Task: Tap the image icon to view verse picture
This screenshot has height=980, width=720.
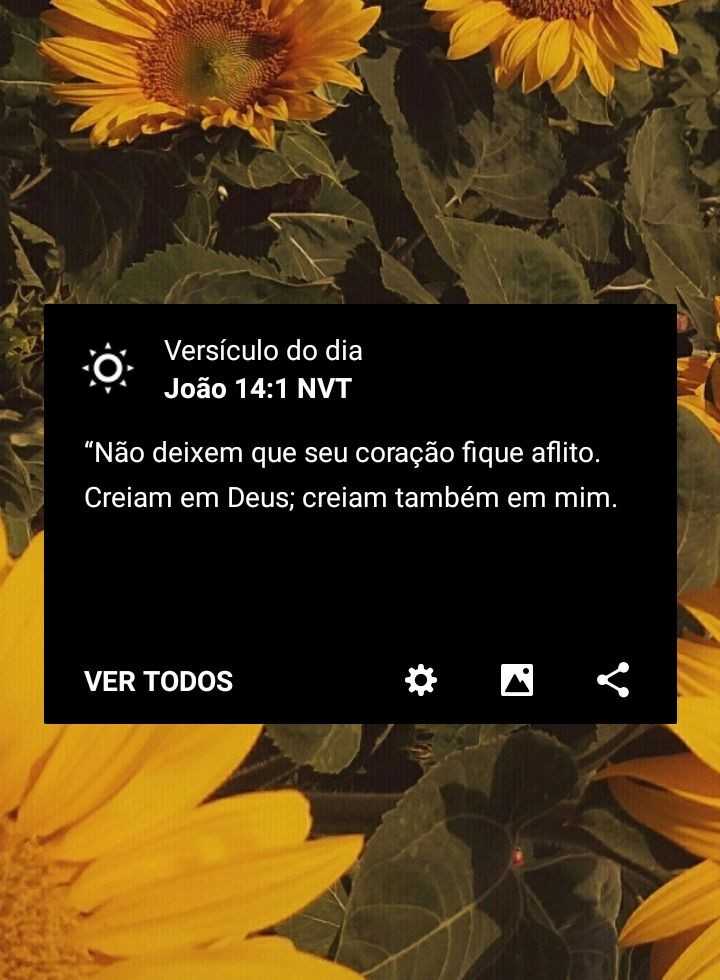Action: [x=517, y=680]
